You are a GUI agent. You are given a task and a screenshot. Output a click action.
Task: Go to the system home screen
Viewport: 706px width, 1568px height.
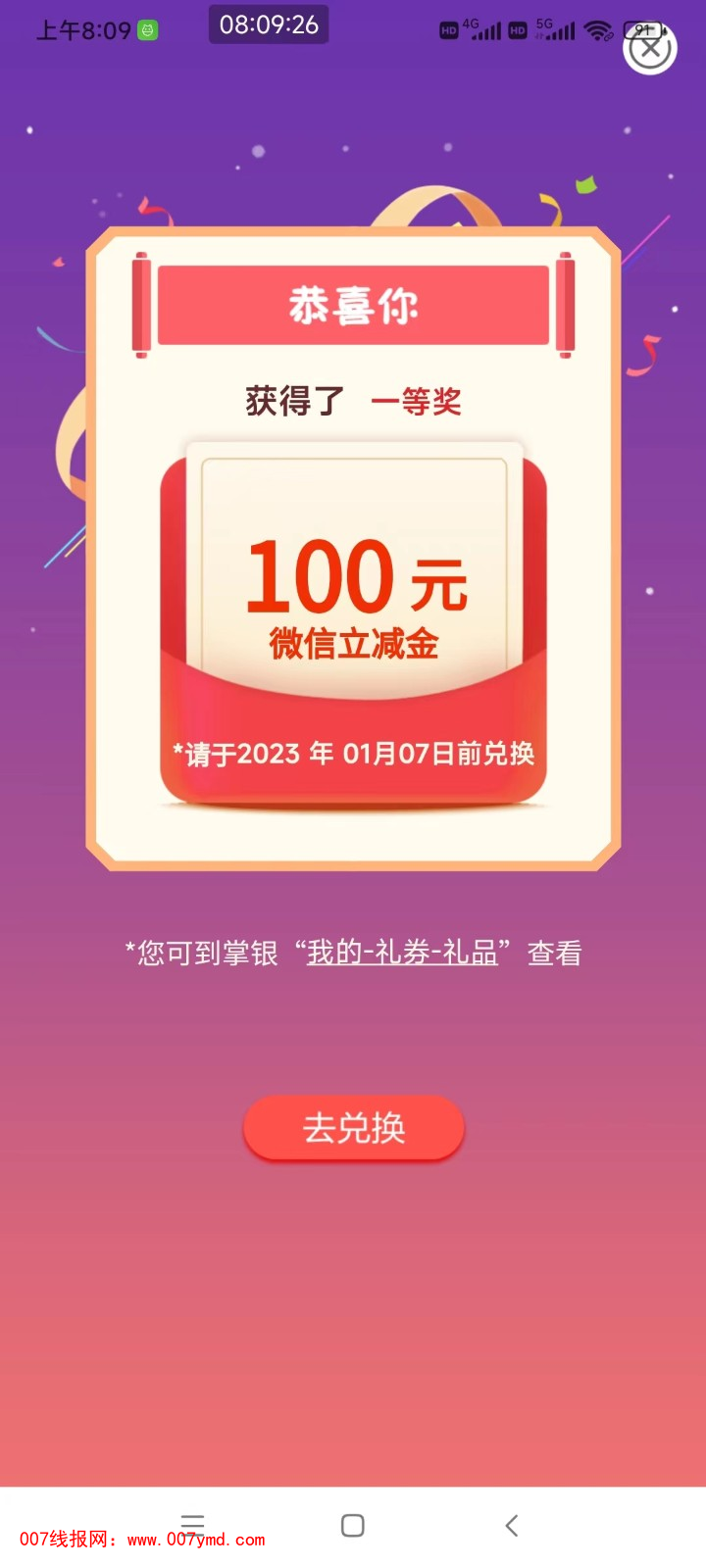(353, 1525)
